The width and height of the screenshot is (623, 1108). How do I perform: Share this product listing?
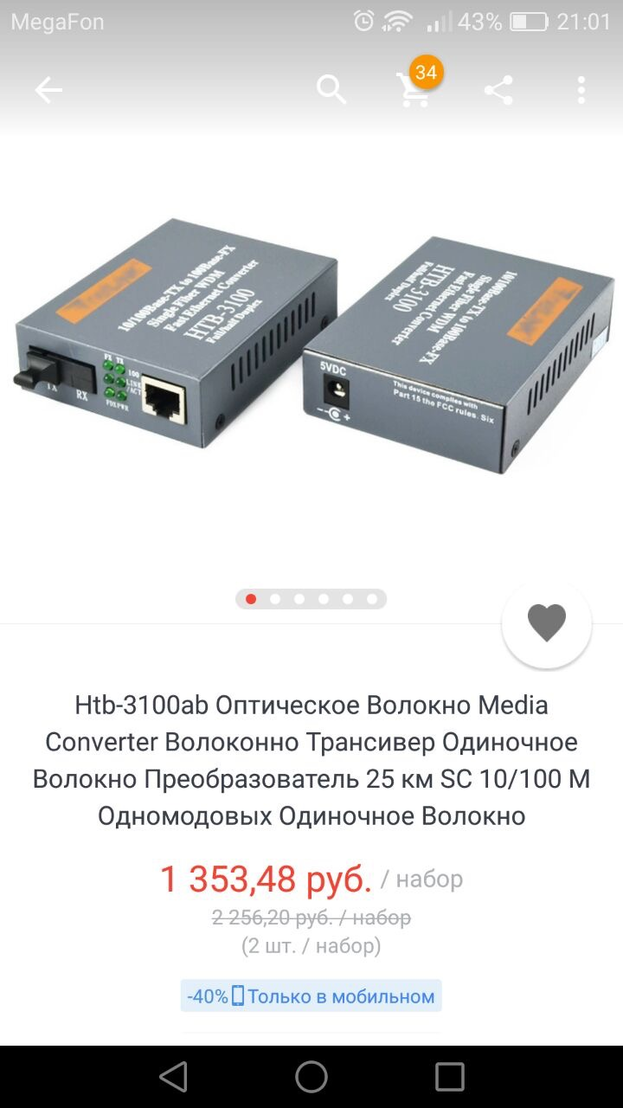point(498,90)
